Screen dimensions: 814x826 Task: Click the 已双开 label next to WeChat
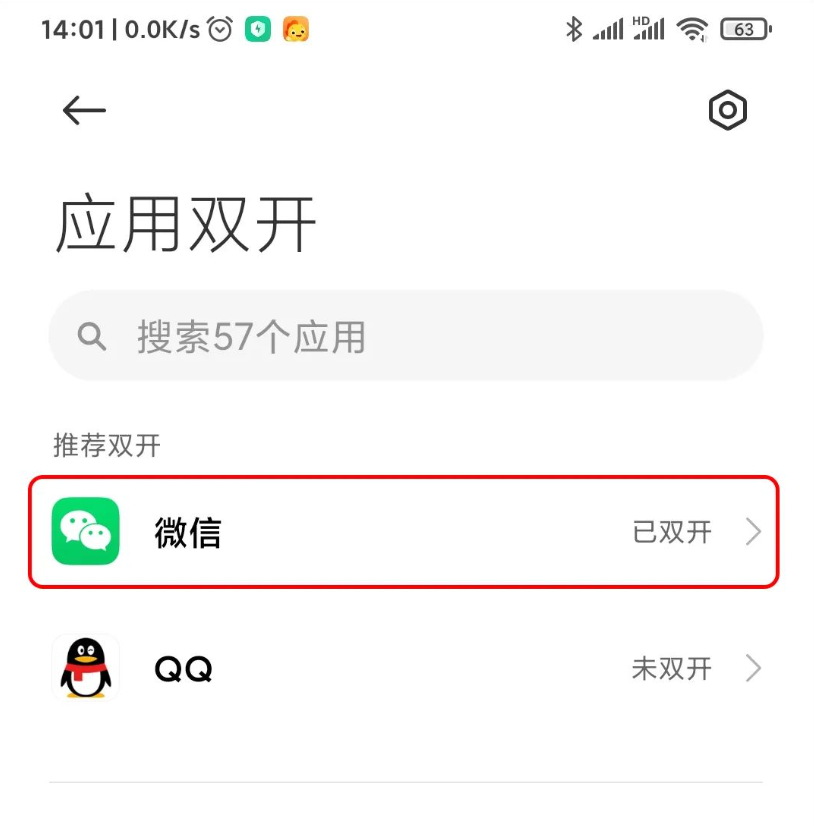pos(673,532)
